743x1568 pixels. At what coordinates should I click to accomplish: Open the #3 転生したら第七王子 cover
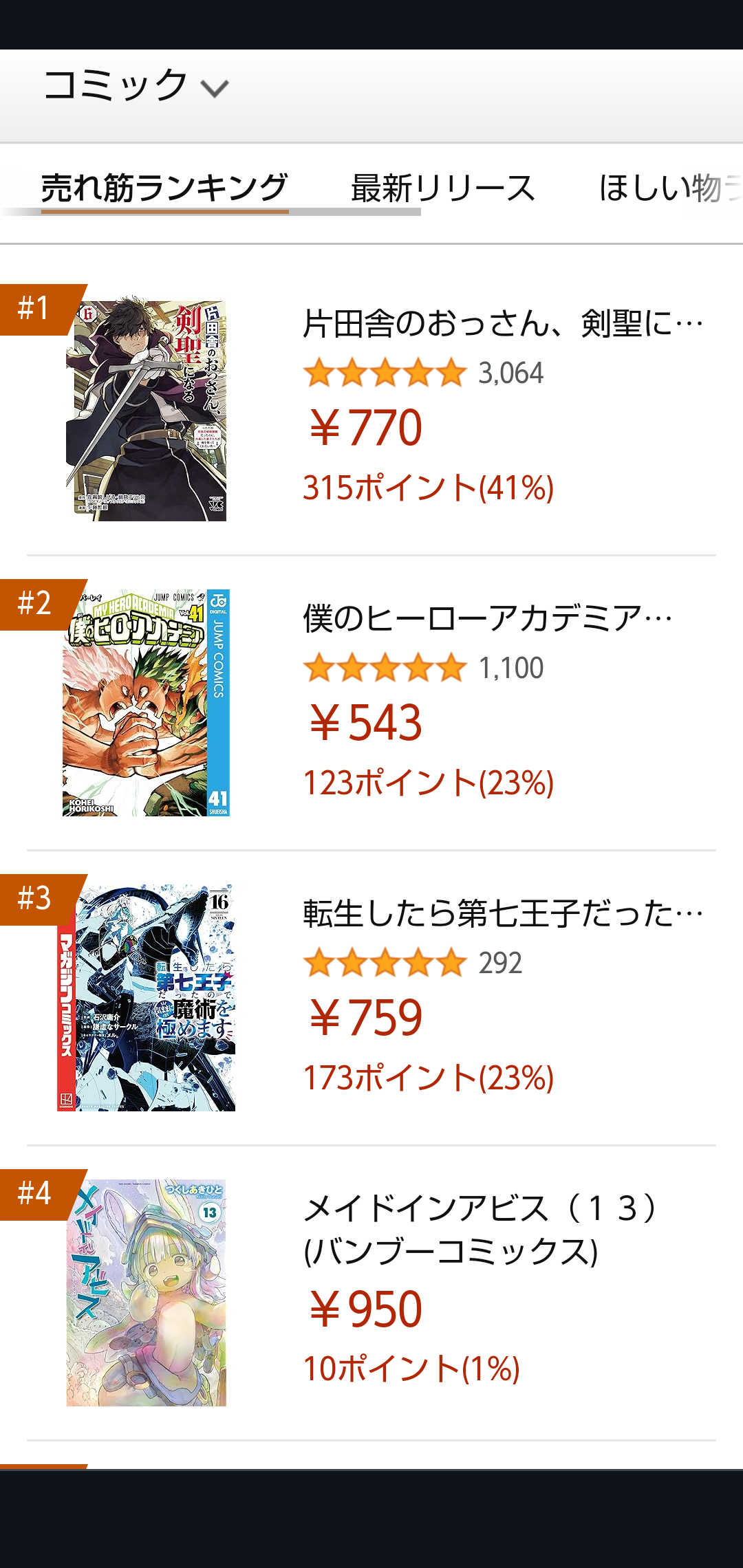[146, 997]
